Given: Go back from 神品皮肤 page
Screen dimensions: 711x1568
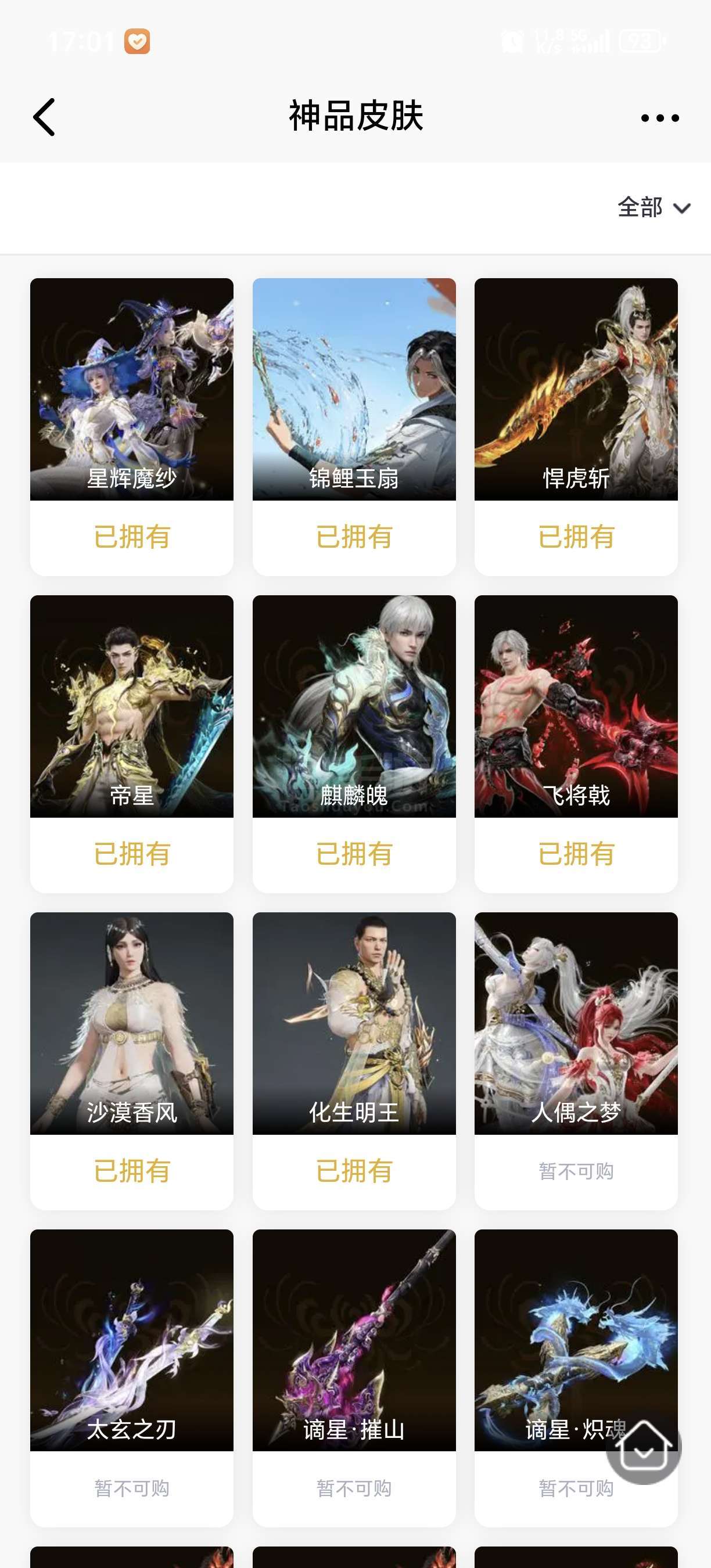Looking at the screenshot, I should 44,117.
